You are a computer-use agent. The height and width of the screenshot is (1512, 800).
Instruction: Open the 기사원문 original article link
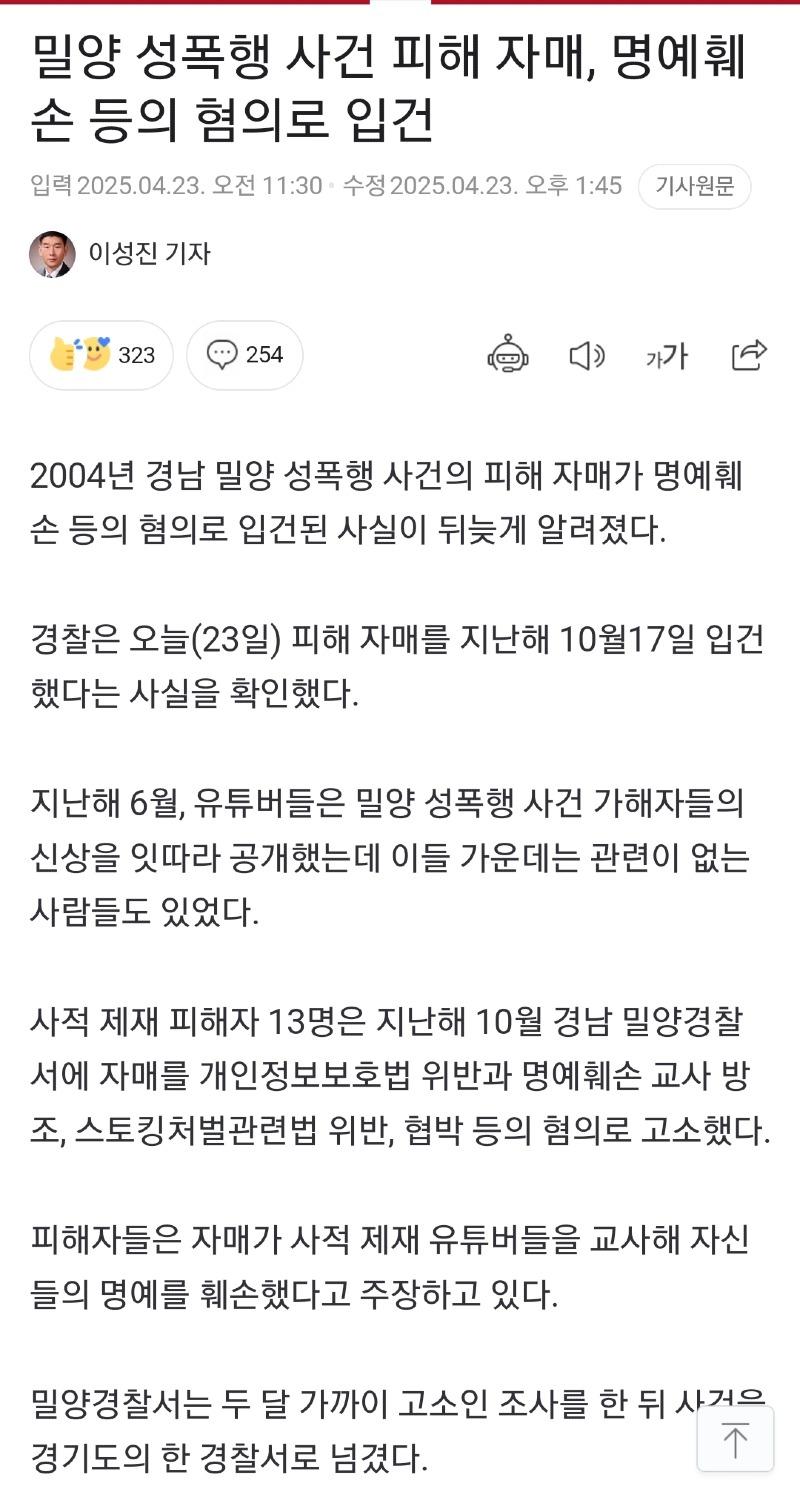(x=694, y=186)
